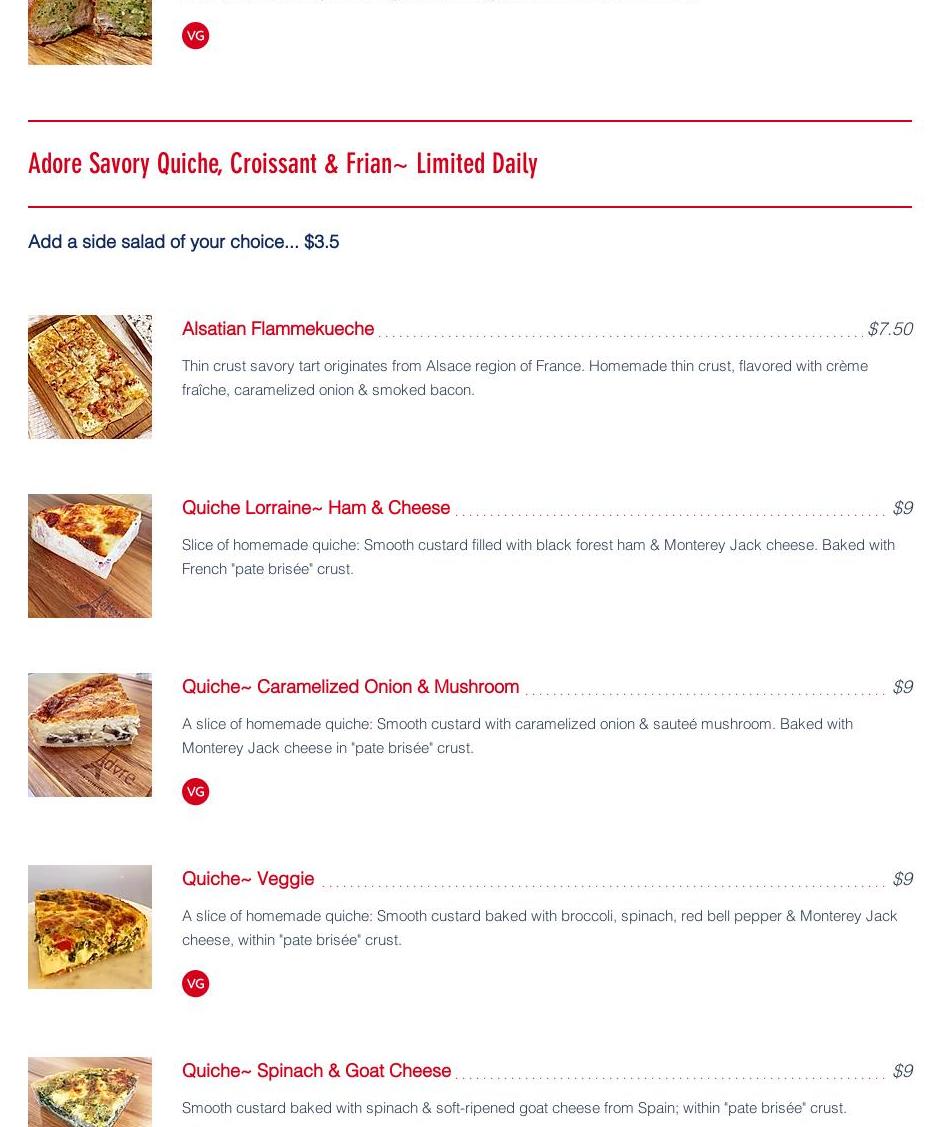This screenshot has width=945, height=1127.
Task: Select the Spinach & Goat Cheese quiche photo
Action: tap(90, 1092)
